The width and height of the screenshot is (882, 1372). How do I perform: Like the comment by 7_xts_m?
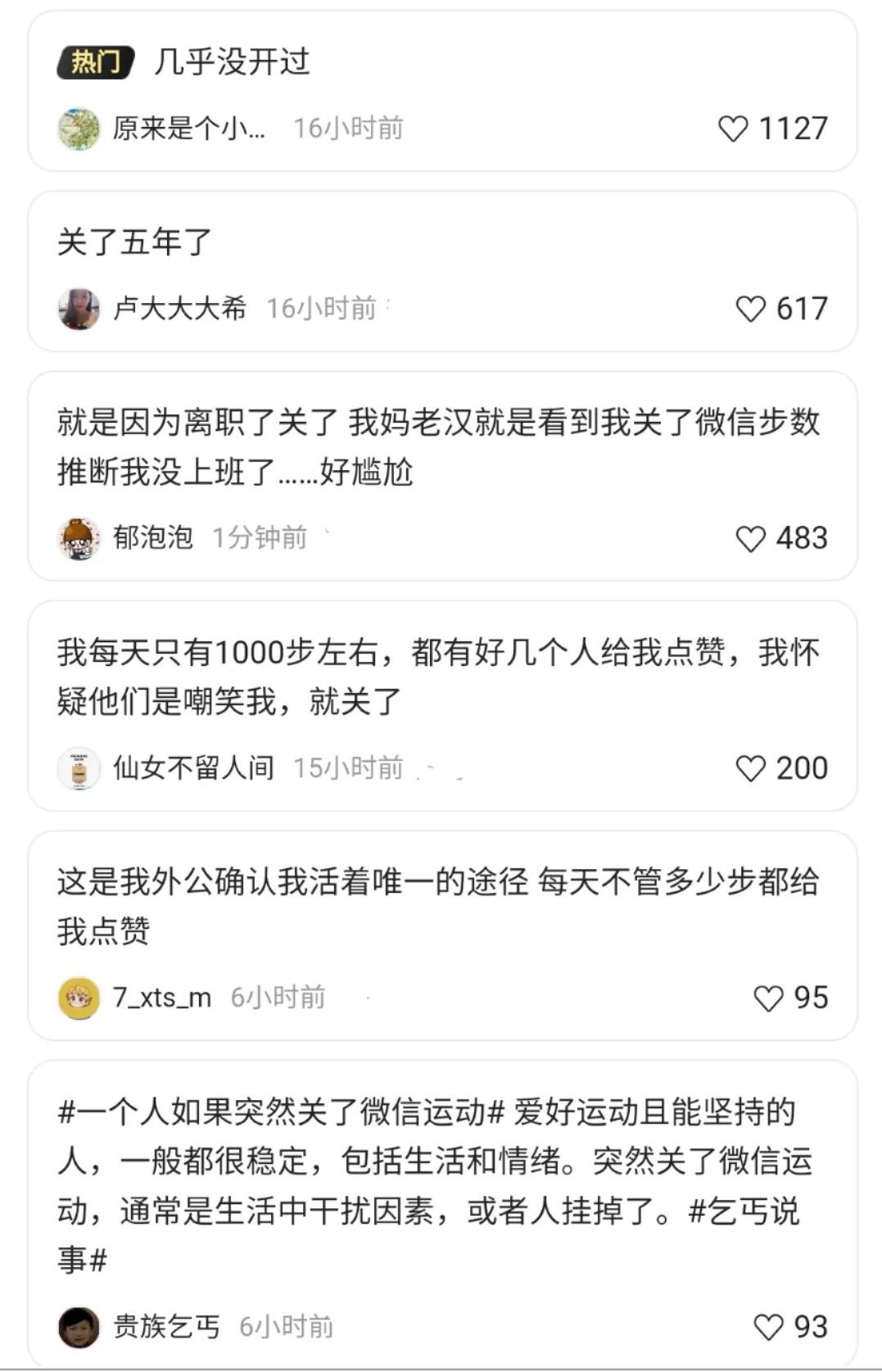(768, 998)
